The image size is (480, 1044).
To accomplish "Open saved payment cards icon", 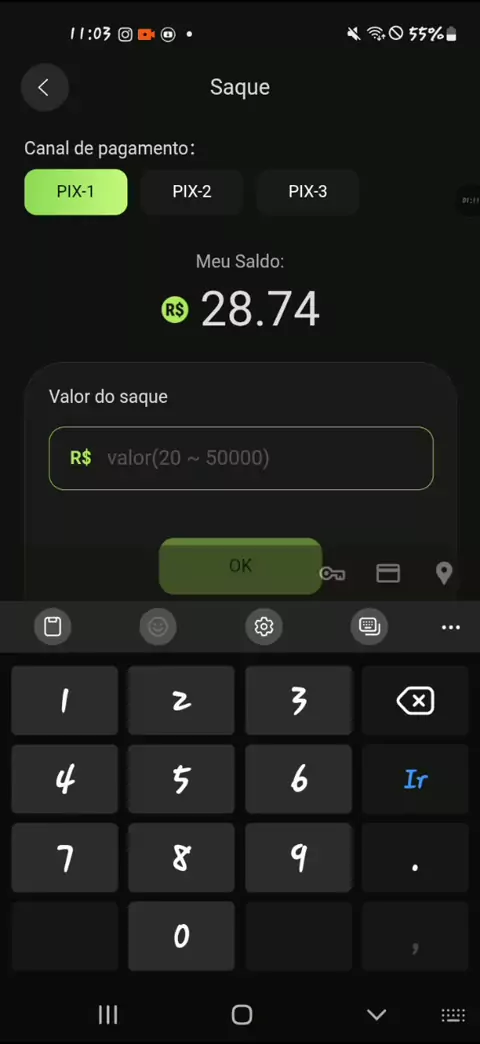I will [388, 573].
